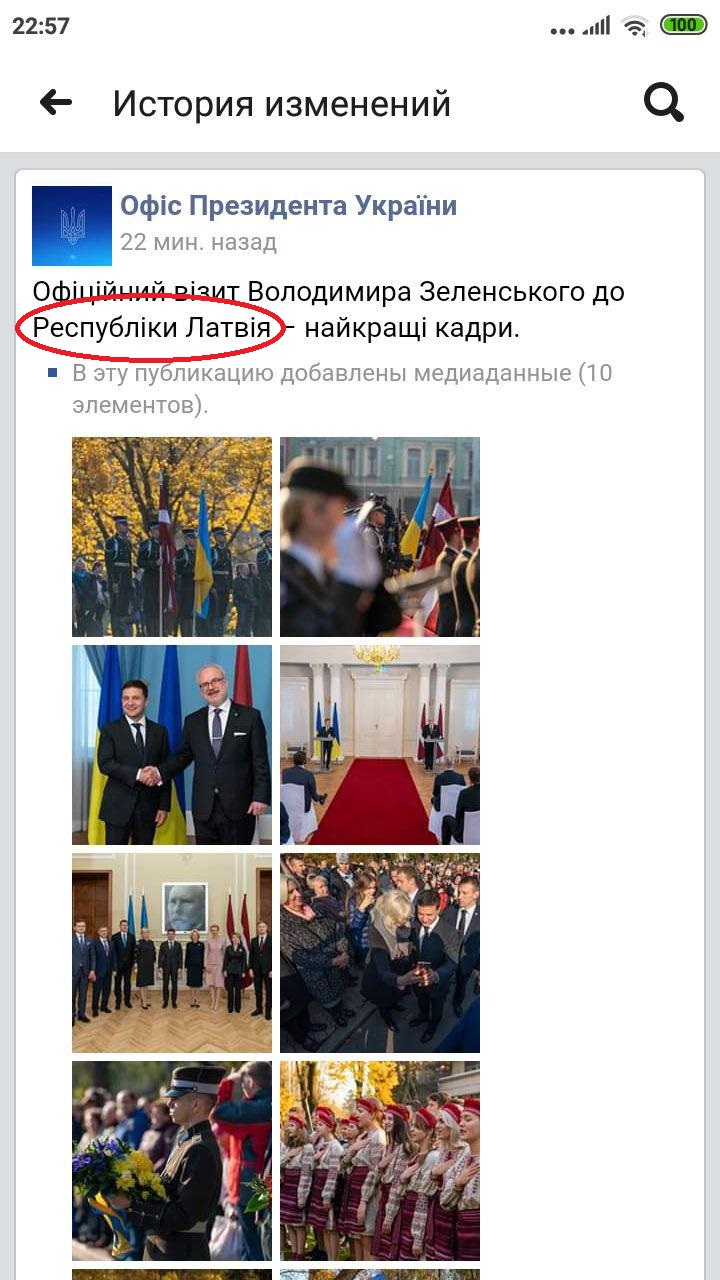Screen dimensions: 720x1280
Task: Open the search magnifier icon
Action: coord(663,102)
